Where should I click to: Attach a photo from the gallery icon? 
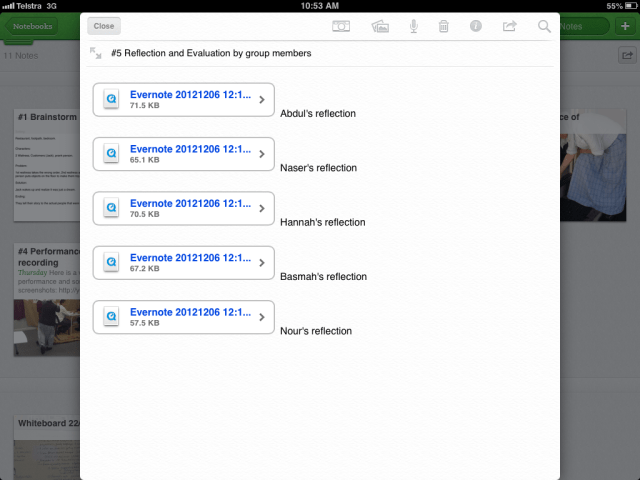(x=379, y=27)
